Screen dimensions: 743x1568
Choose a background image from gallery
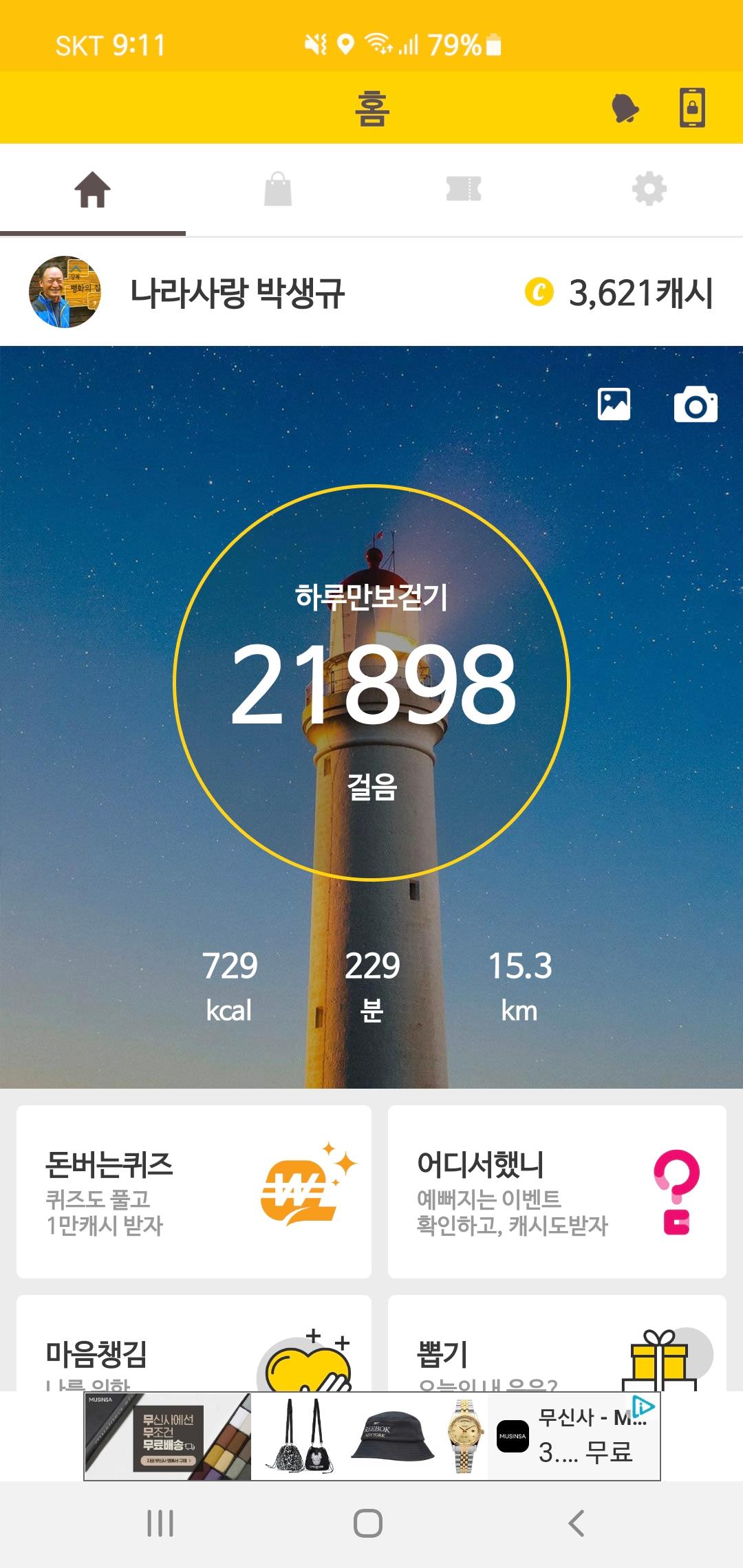coord(614,404)
